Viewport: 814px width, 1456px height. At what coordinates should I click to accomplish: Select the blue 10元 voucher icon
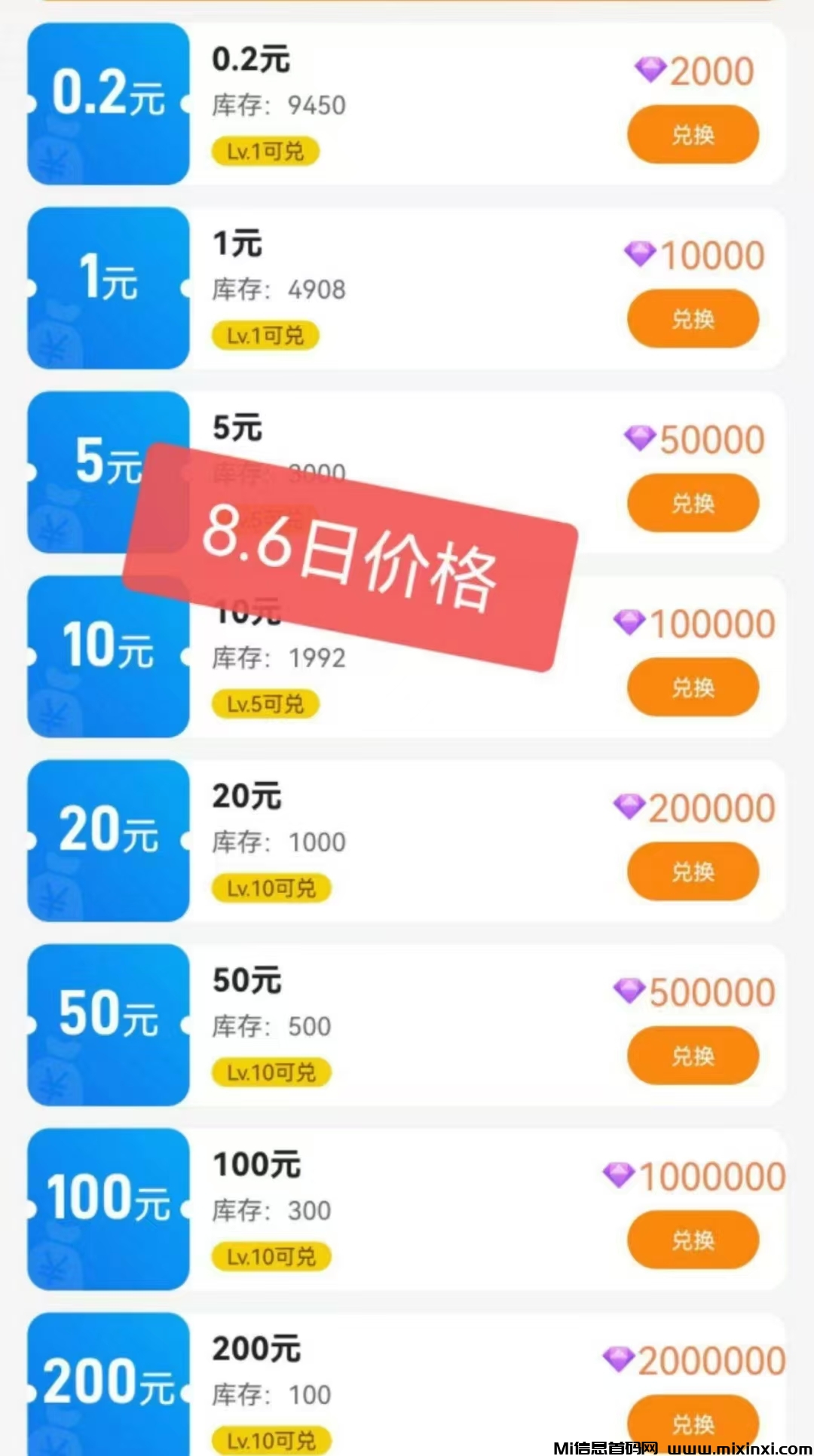pos(108,657)
